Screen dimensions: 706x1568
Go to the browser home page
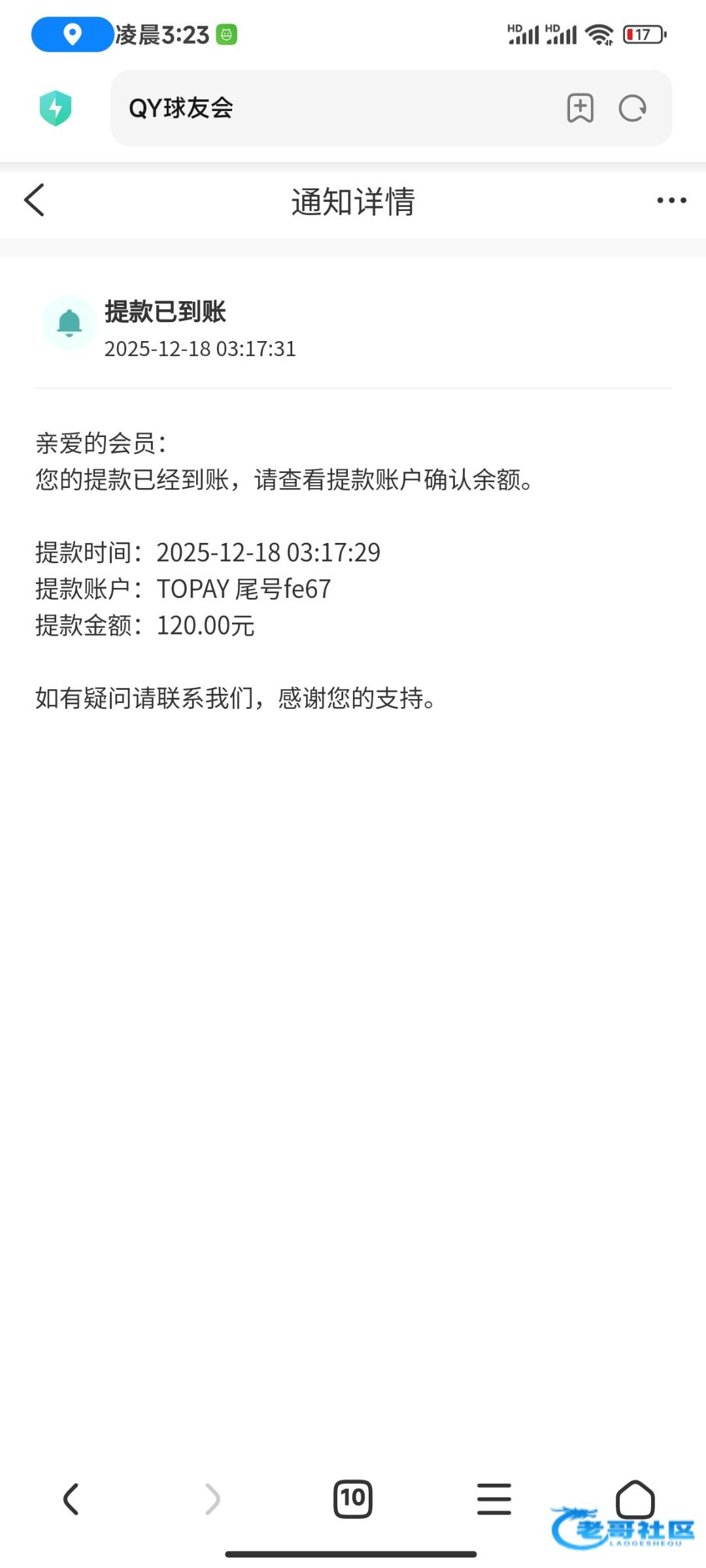pyautogui.click(x=635, y=1499)
